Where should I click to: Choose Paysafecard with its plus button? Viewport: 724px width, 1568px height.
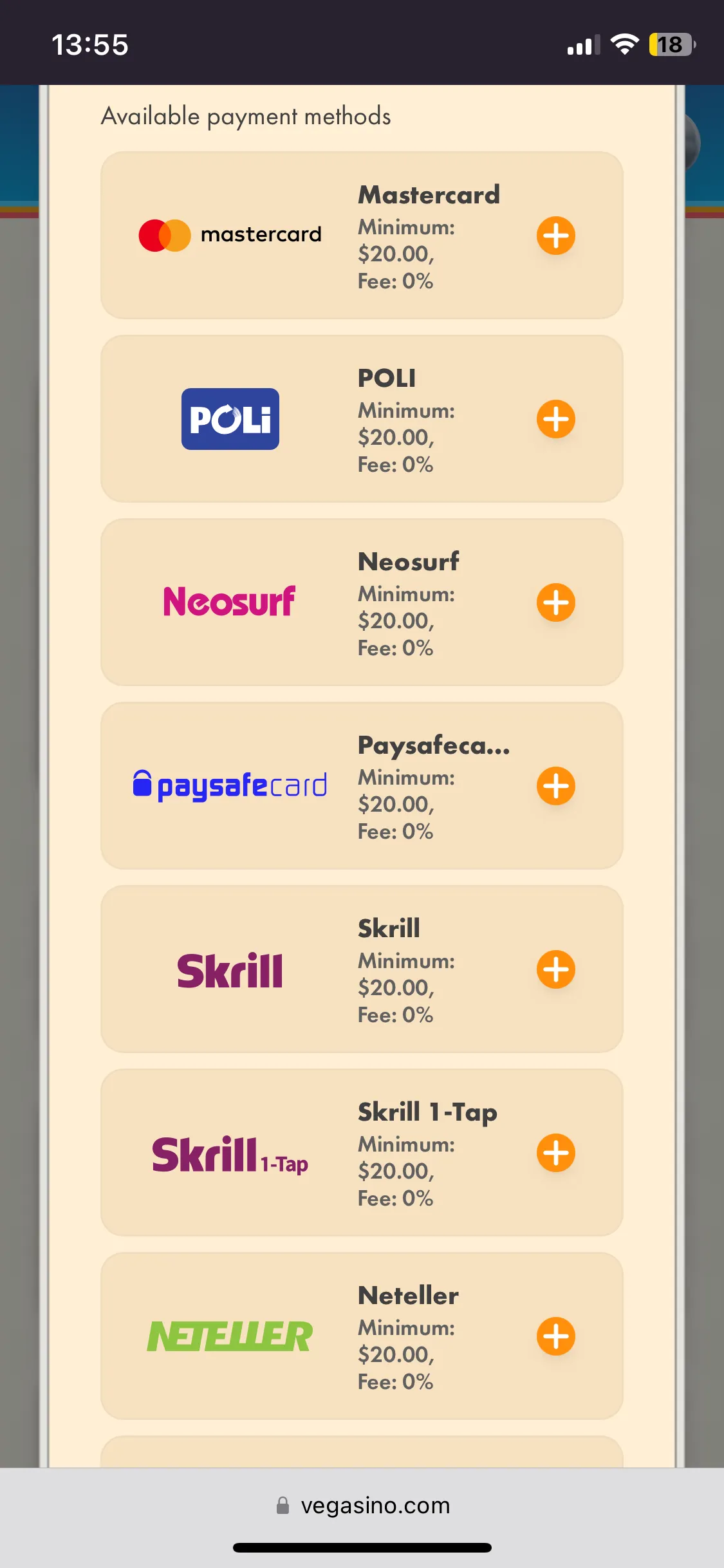pos(556,786)
